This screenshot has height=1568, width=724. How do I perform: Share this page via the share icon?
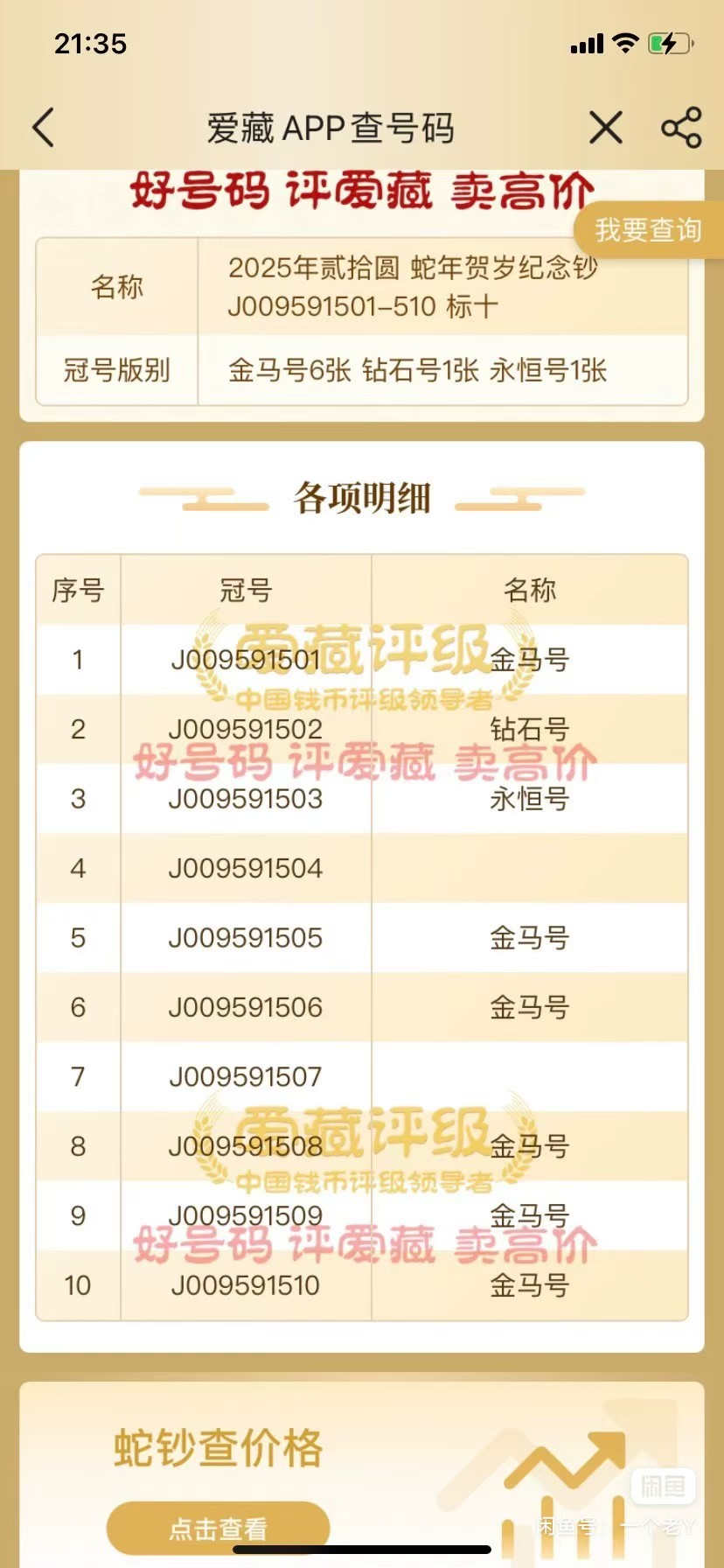[x=681, y=128]
